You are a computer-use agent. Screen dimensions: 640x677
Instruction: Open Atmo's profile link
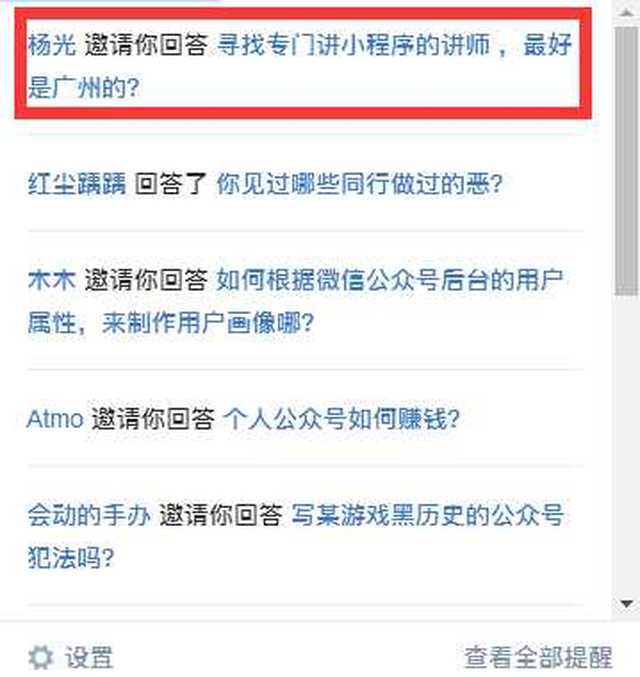point(55,418)
